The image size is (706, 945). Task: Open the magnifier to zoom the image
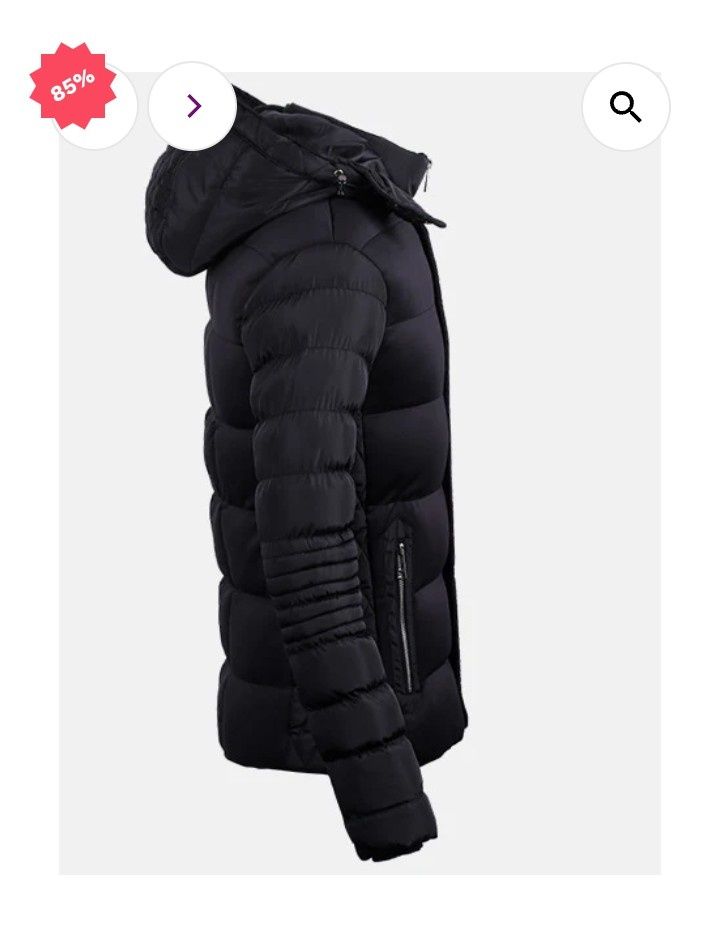(625, 107)
